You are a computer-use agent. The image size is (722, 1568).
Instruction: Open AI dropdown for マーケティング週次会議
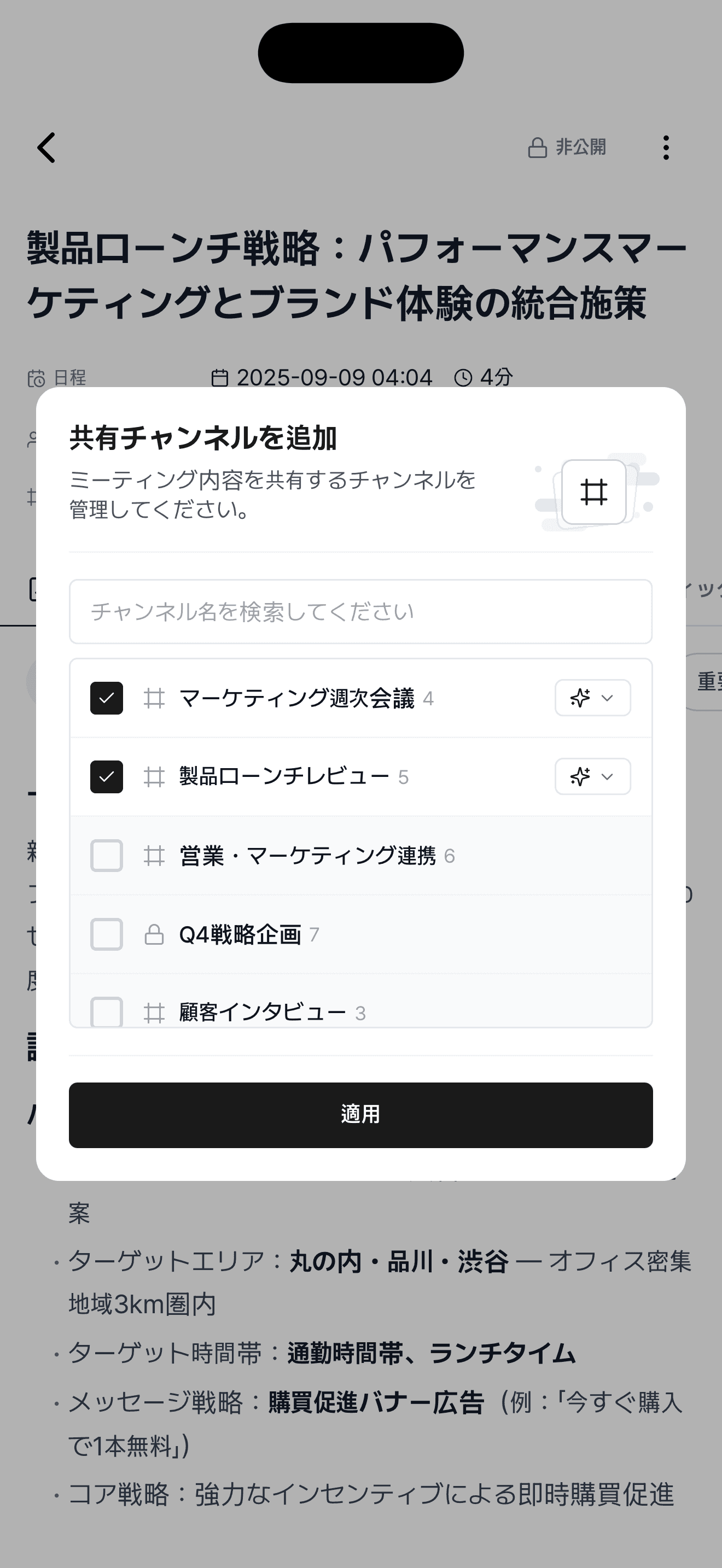592,698
